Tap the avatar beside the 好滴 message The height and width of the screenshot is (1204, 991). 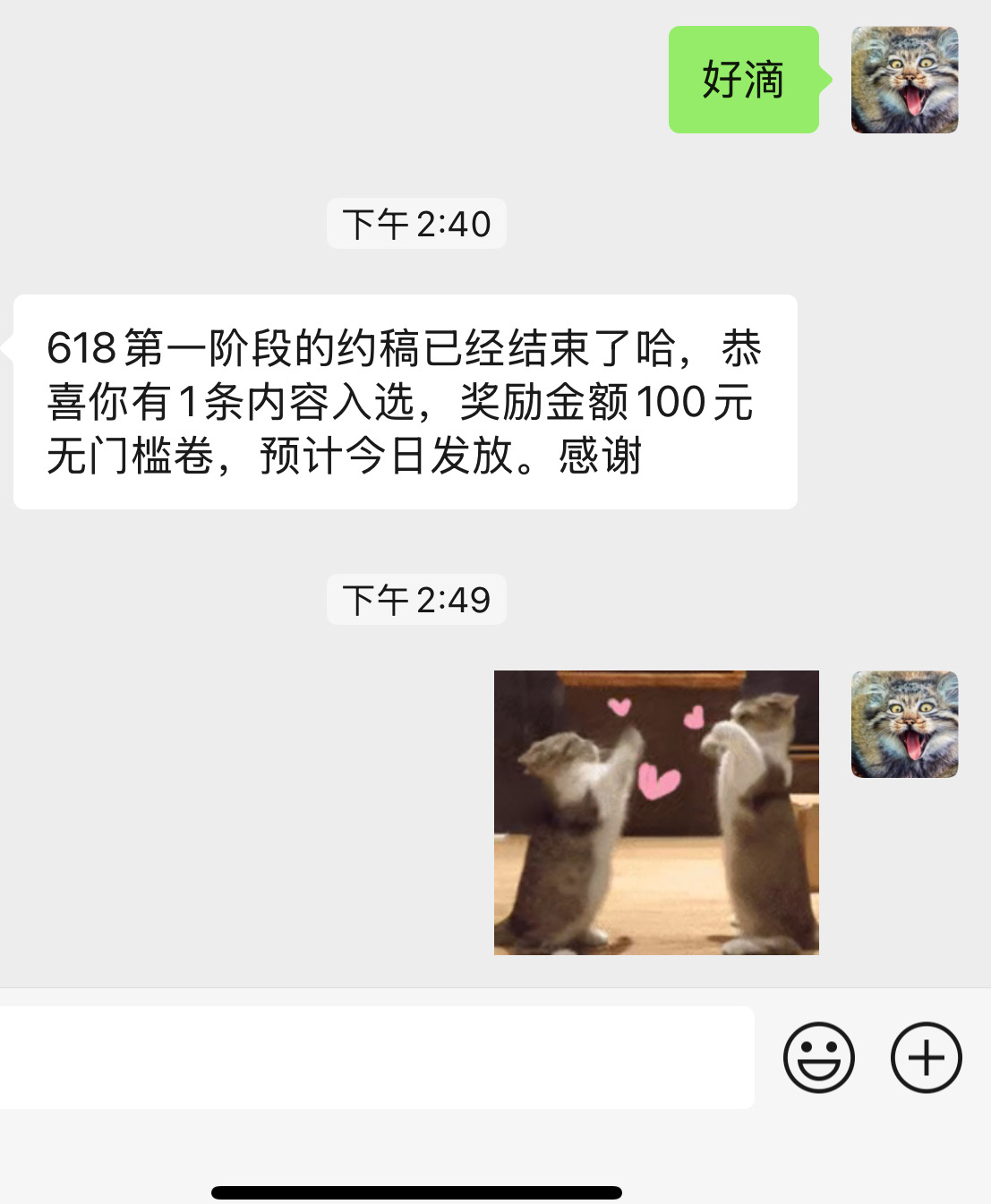[x=905, y=80]
